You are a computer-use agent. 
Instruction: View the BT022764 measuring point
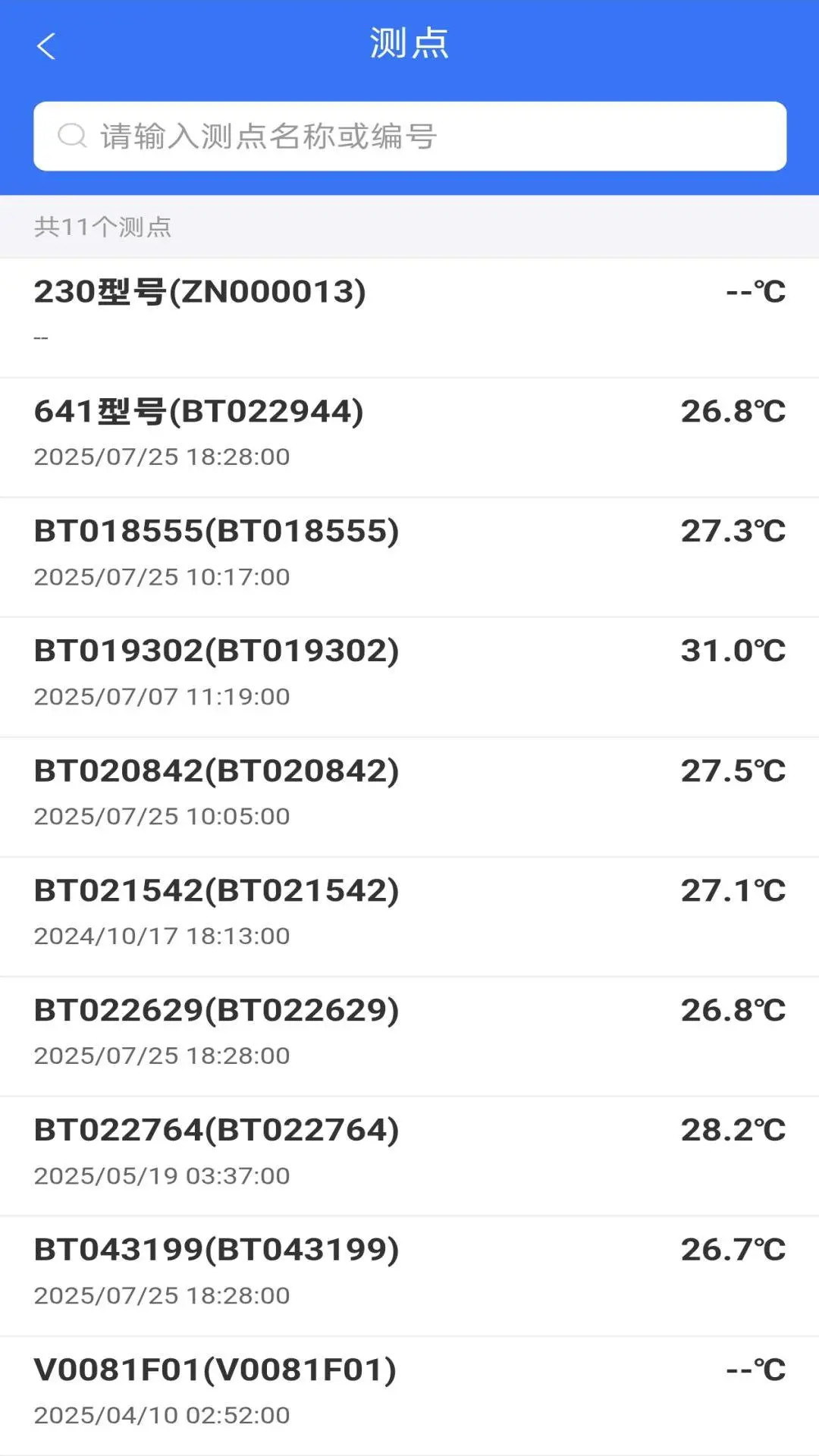pyautogui.click(x=409, y=1156)
